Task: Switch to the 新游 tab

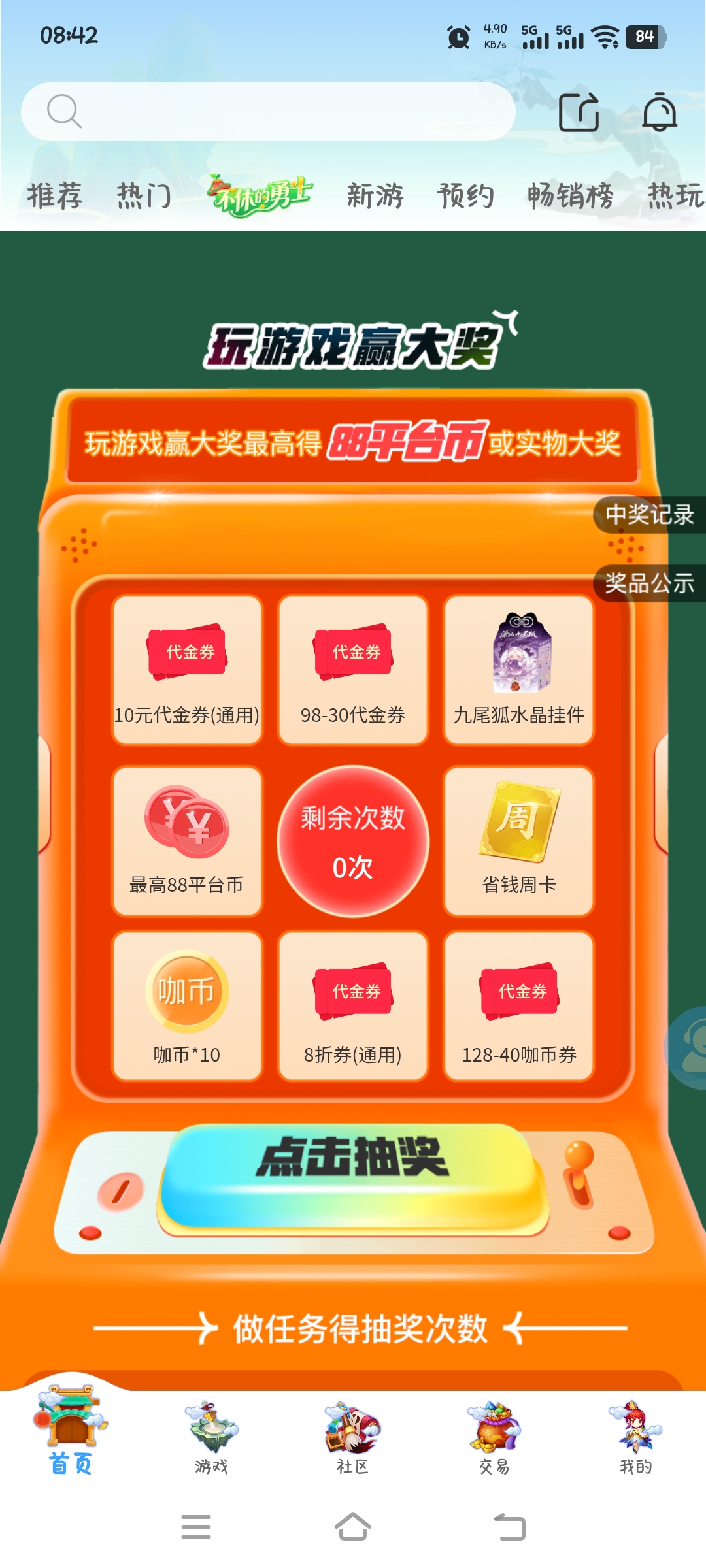Action: pos(375,195)
